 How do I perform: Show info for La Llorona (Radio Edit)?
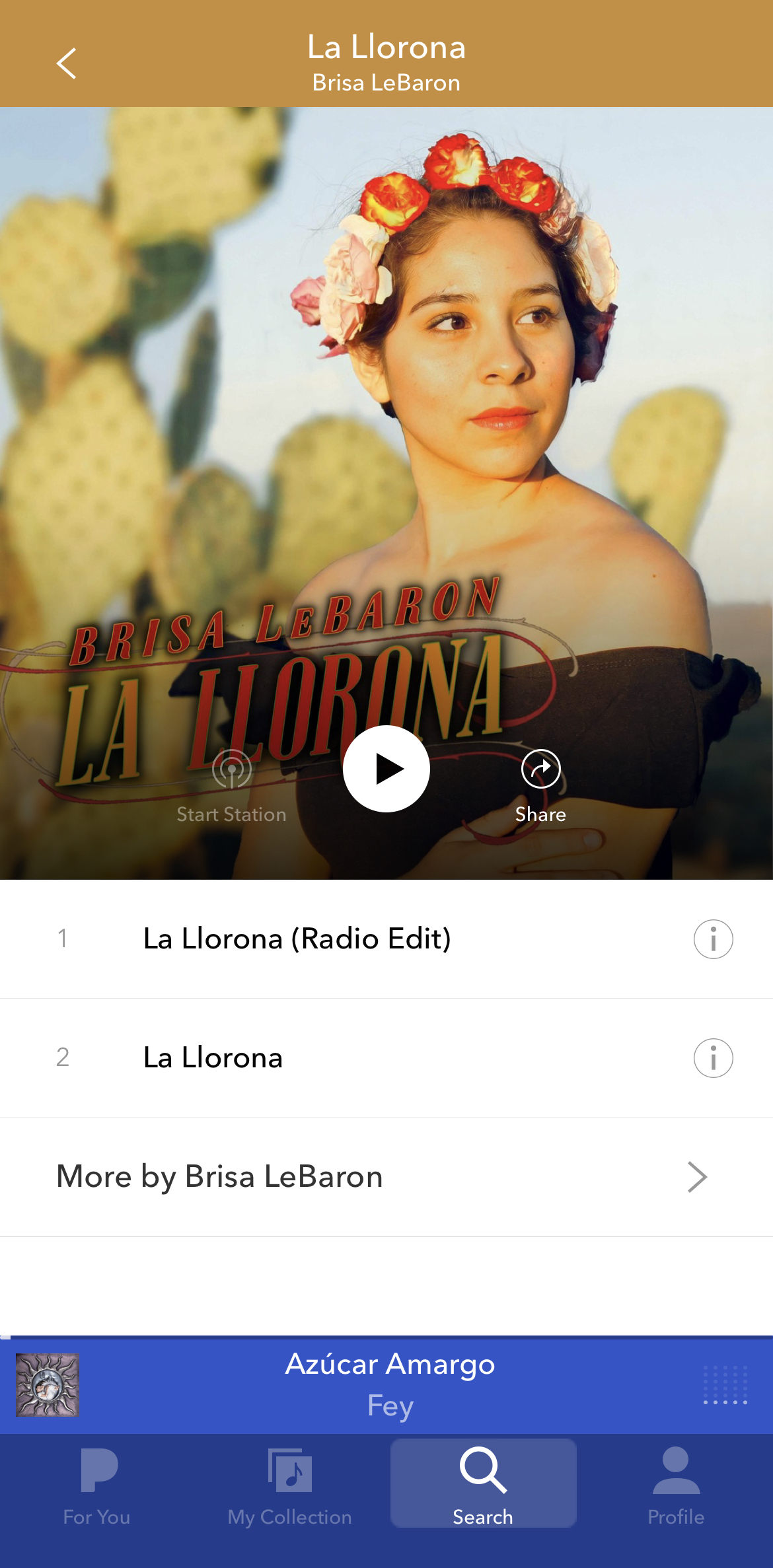tap(713, 939)
